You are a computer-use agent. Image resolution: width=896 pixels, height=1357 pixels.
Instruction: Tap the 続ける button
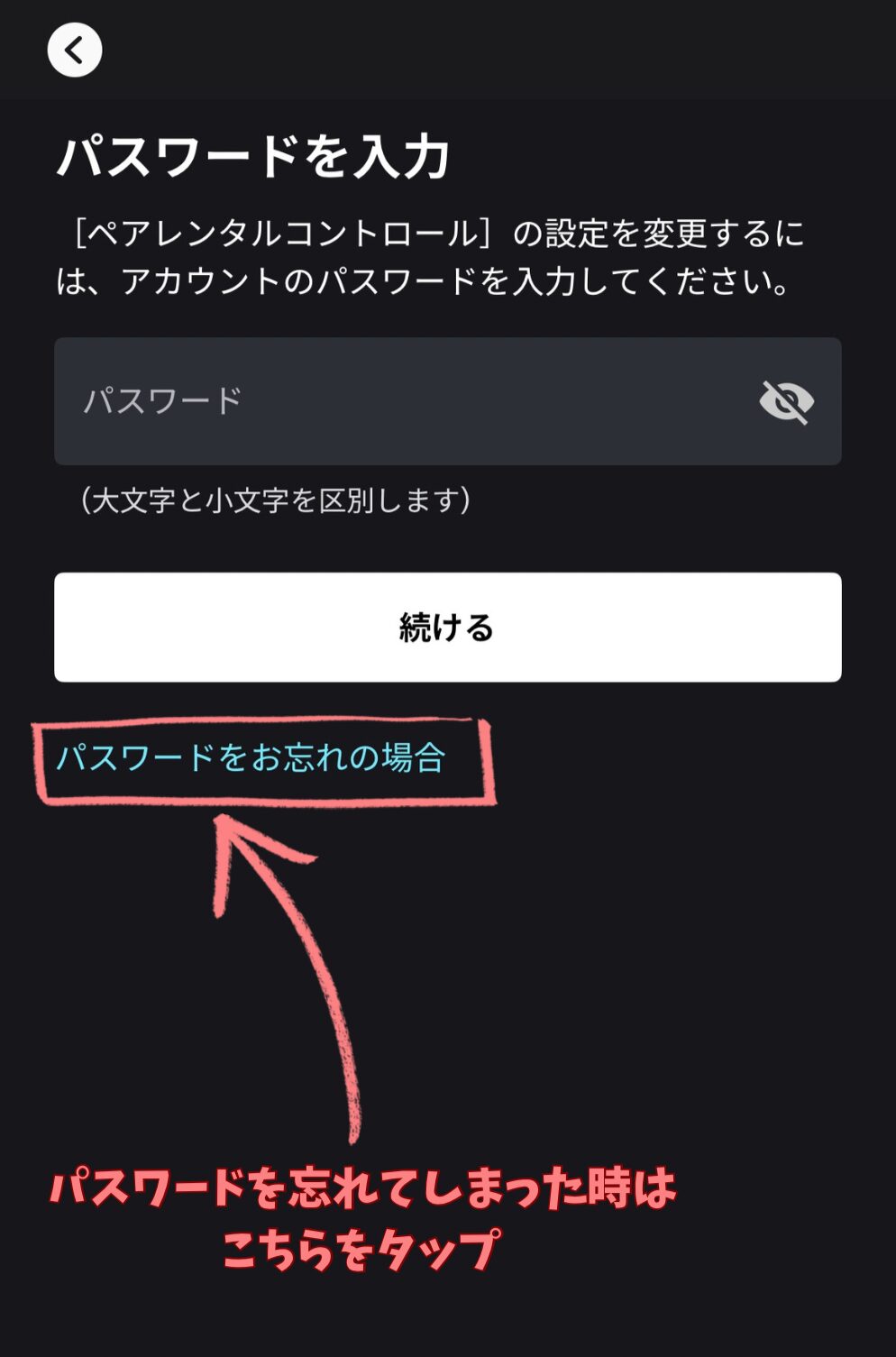(x=447, y=627)
